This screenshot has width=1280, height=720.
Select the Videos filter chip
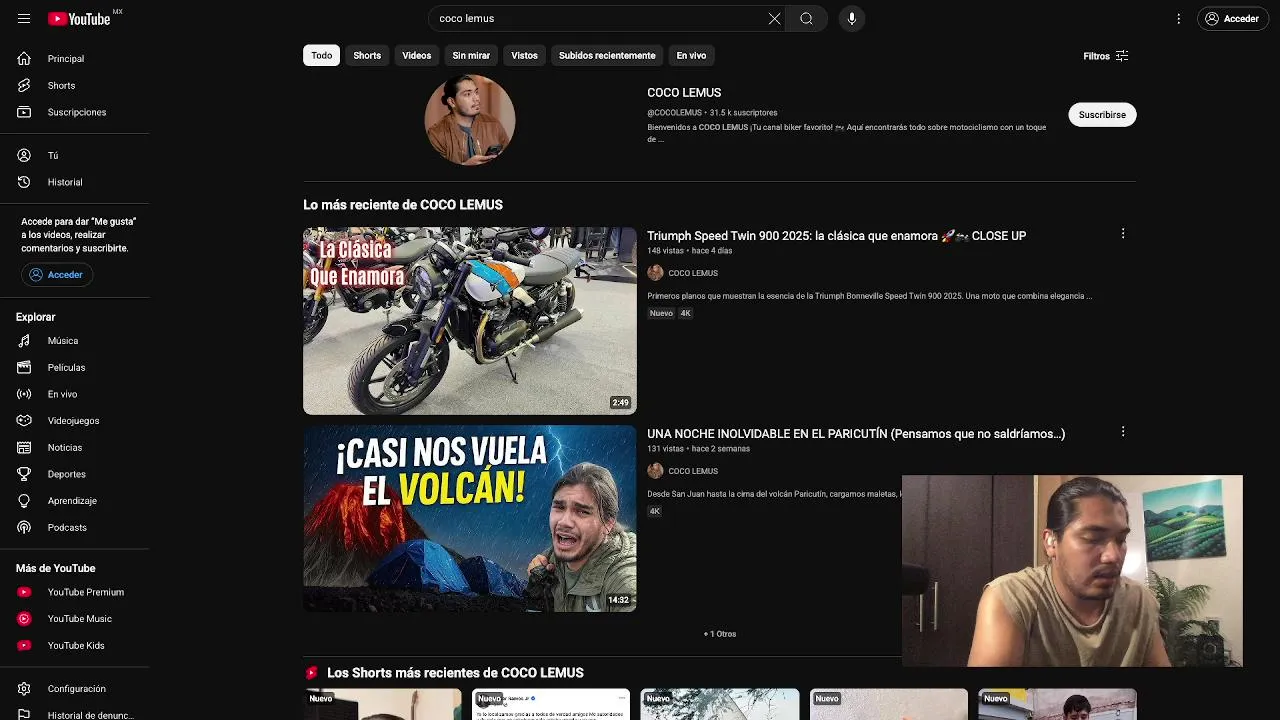pos(416,56)
